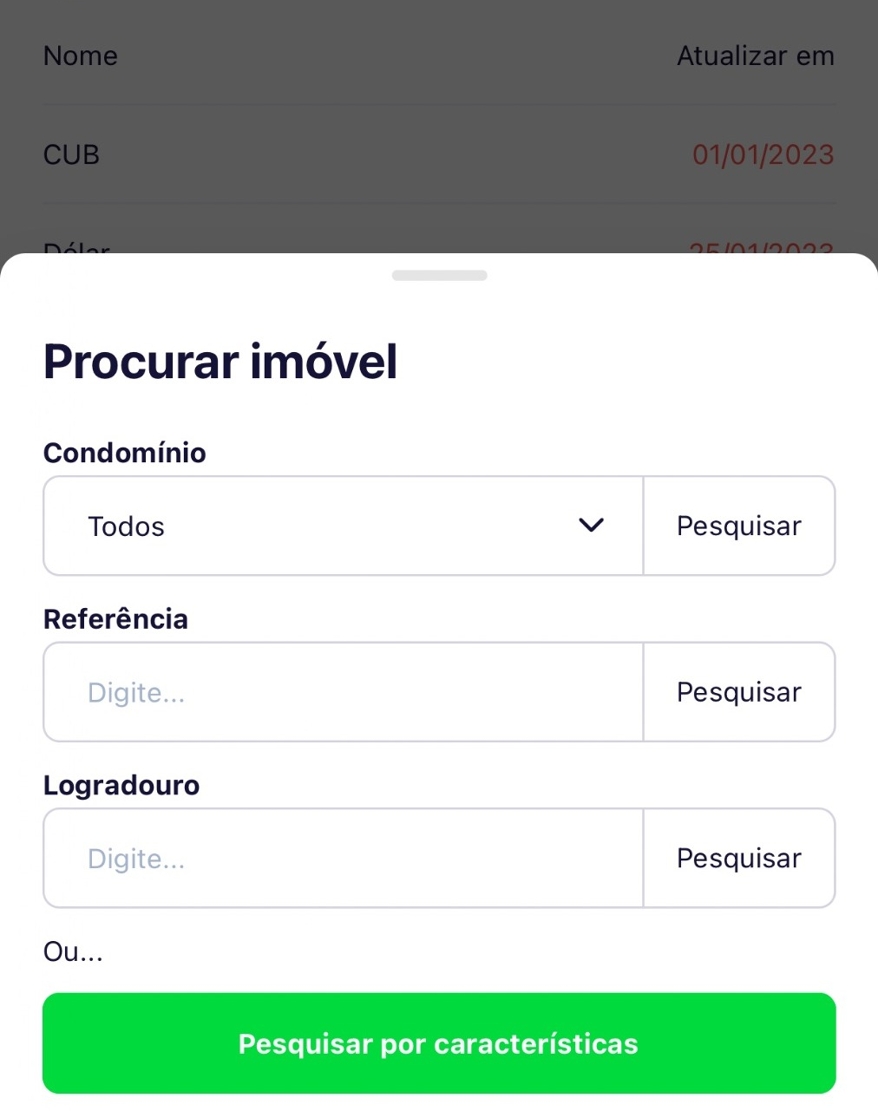Expand the Condomínio dropdown showing Todos
The width and height of the screenshot is (878, 1111).
tap(343, 526)
